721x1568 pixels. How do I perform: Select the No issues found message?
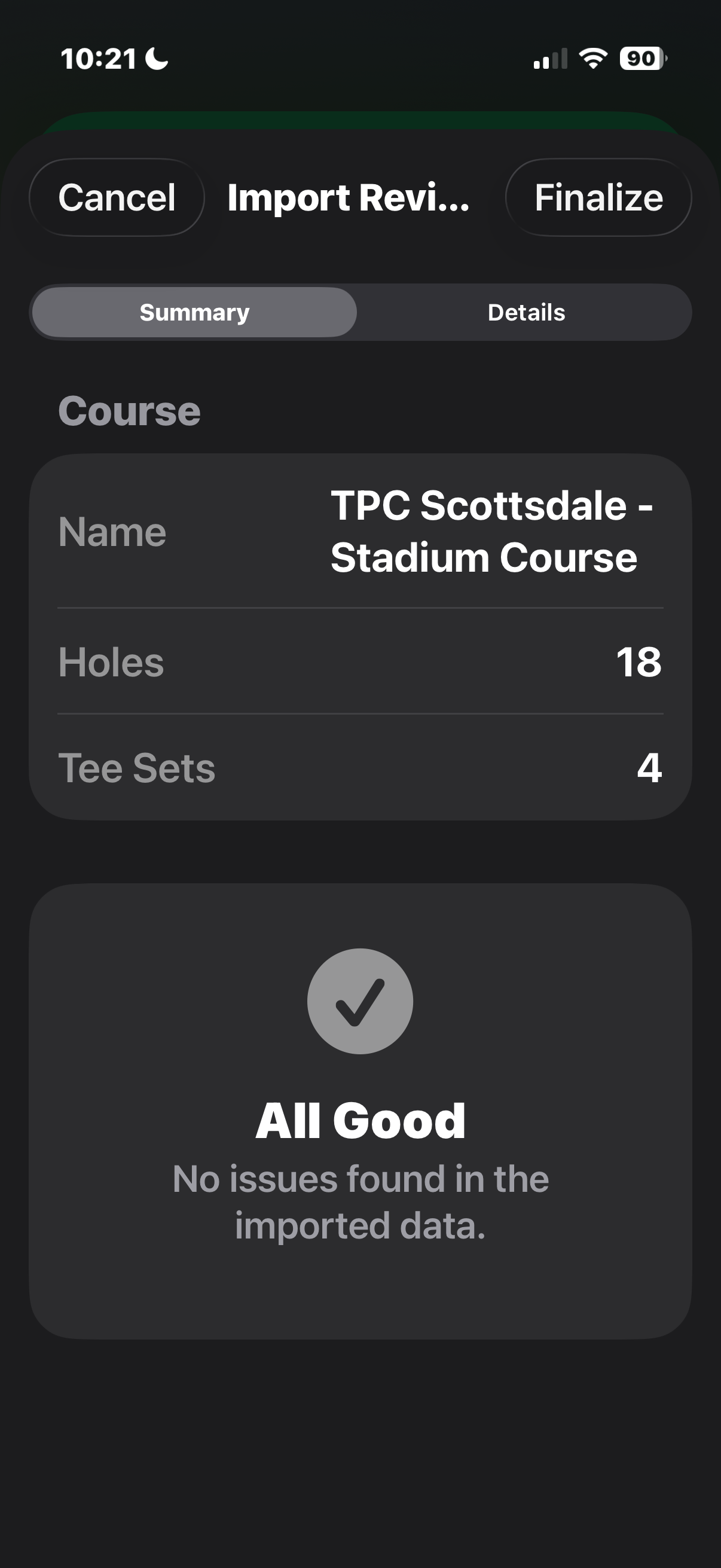(x=360, y=1202)
